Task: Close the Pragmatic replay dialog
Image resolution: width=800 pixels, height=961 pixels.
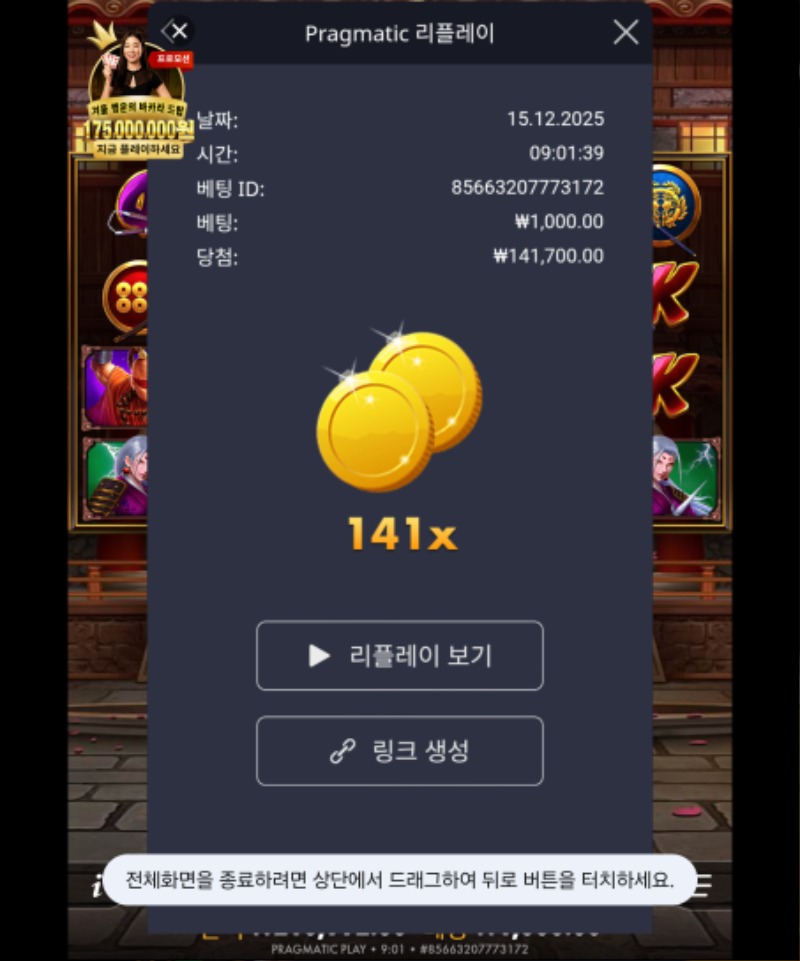Action: 625,33
